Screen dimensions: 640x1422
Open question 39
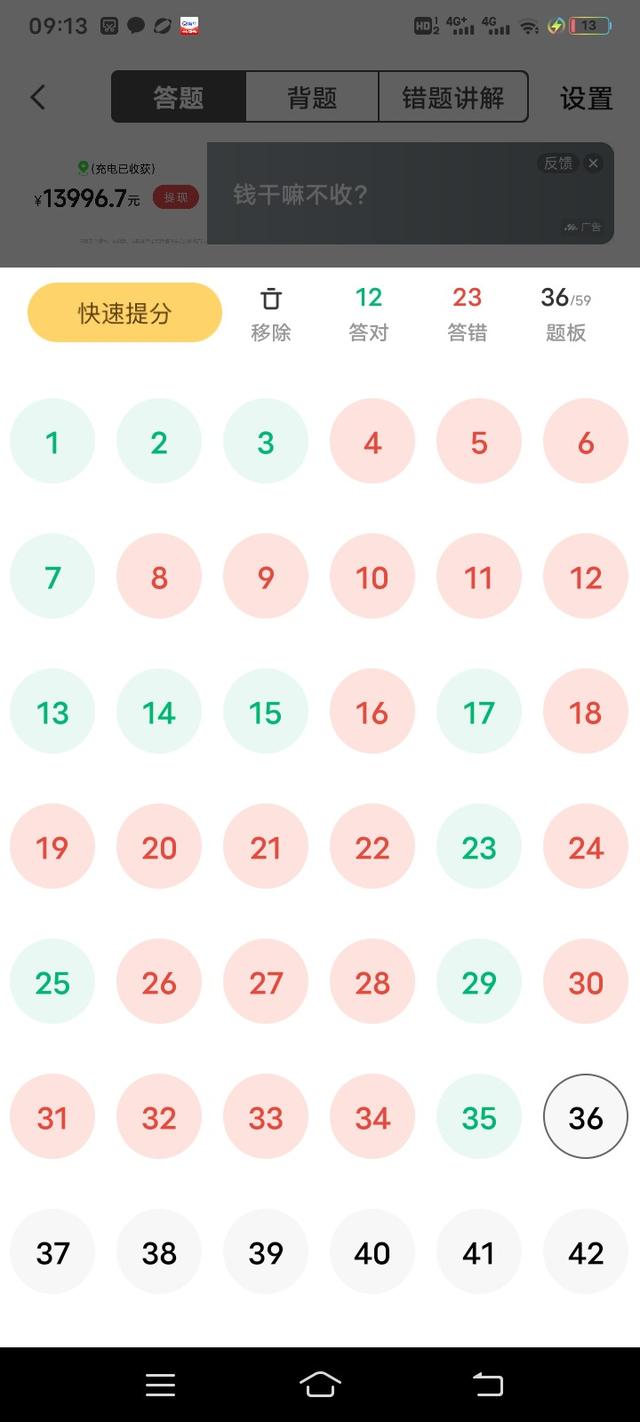click(265, 1252)
